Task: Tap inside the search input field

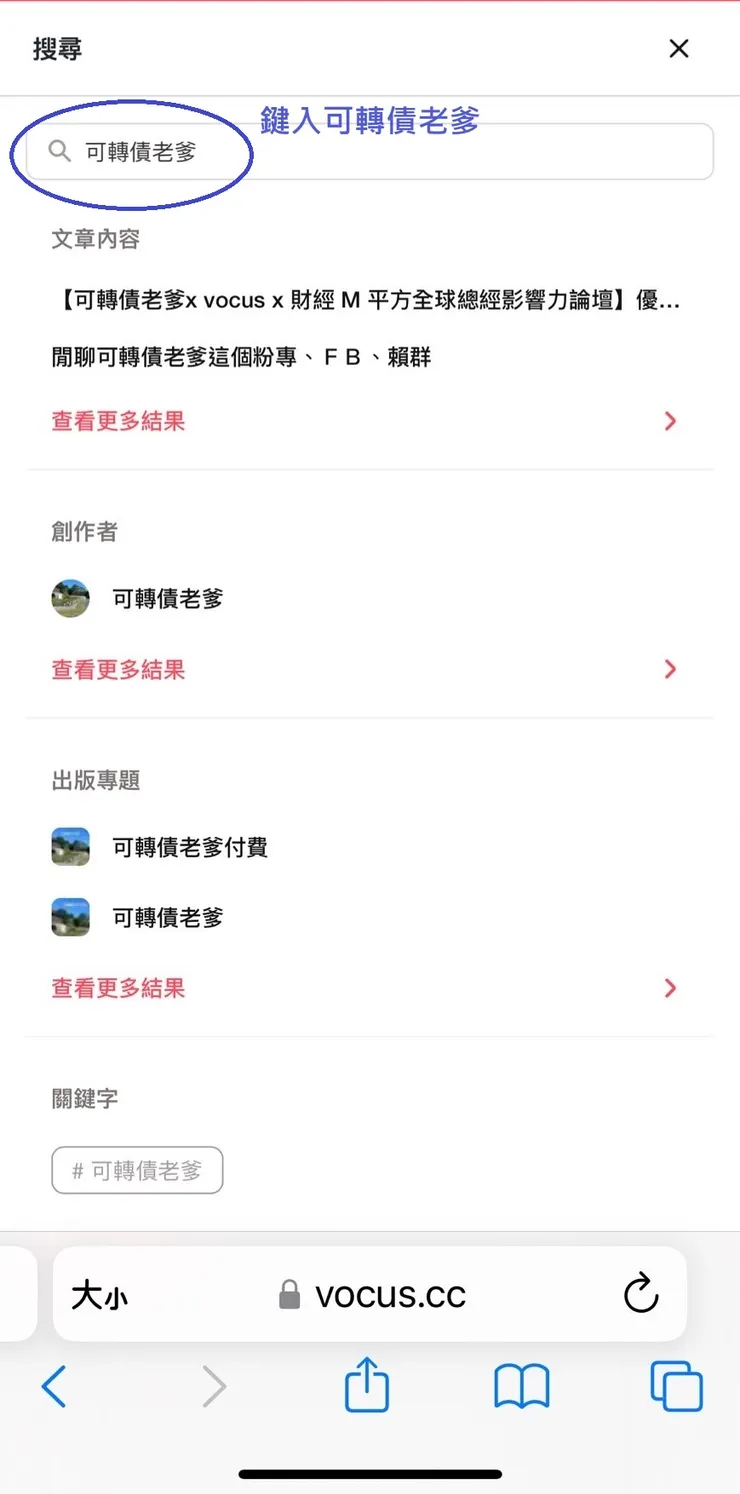Action: (x=300, y=152)
